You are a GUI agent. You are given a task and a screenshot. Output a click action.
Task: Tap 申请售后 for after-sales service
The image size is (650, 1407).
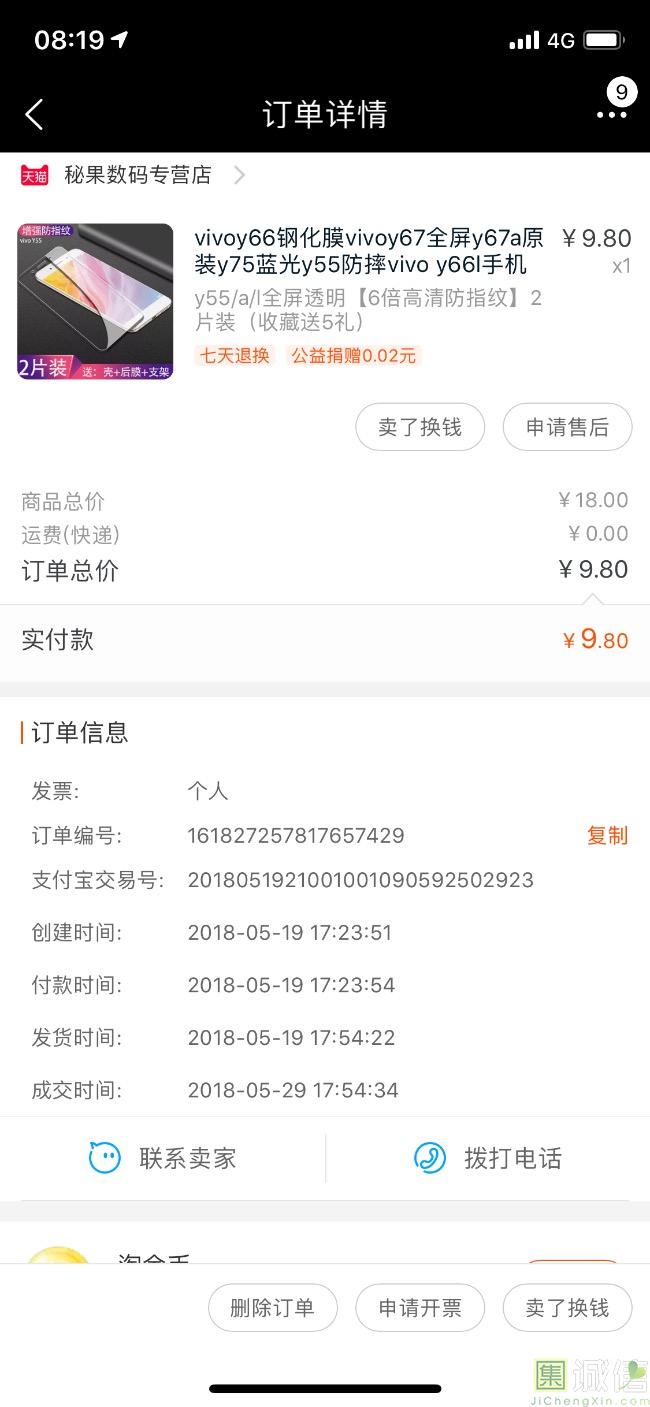567,427
